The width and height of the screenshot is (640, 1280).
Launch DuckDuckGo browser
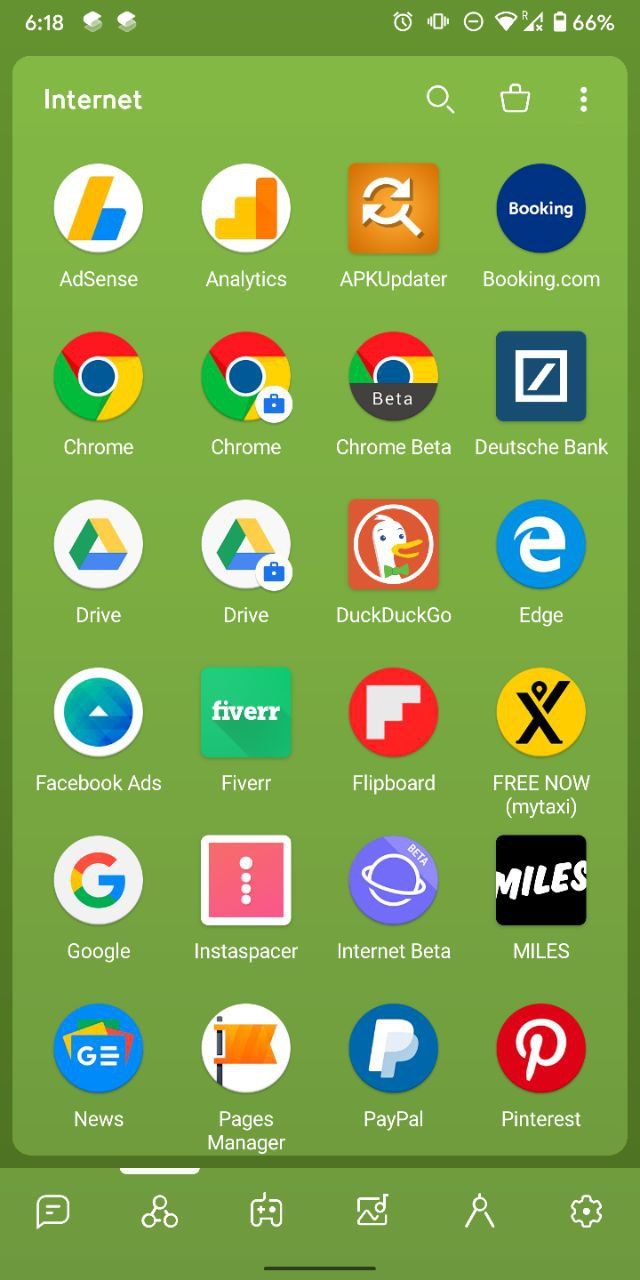click(393, 545)
